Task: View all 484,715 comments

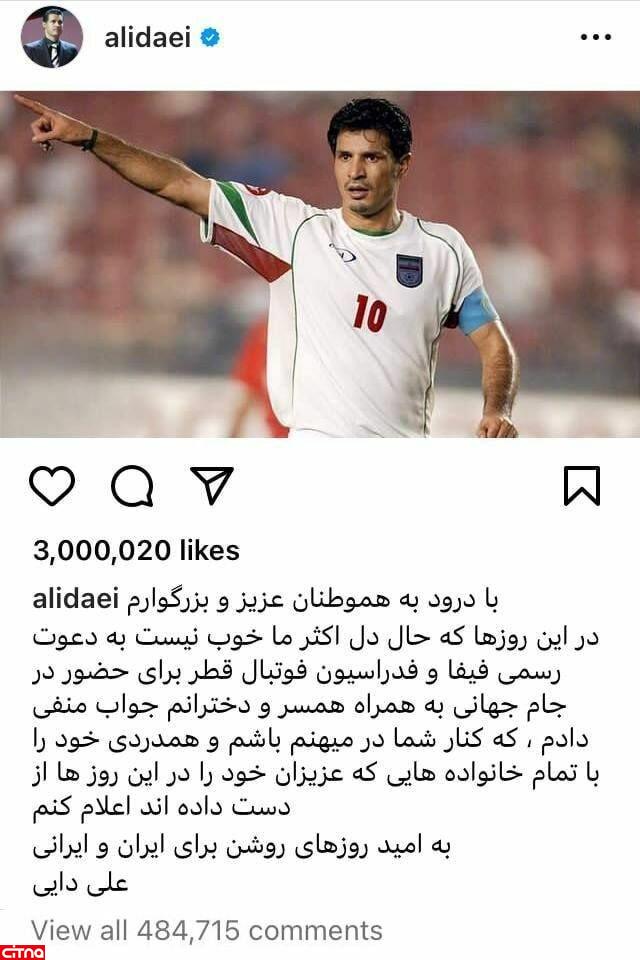Action: [207, 930]
